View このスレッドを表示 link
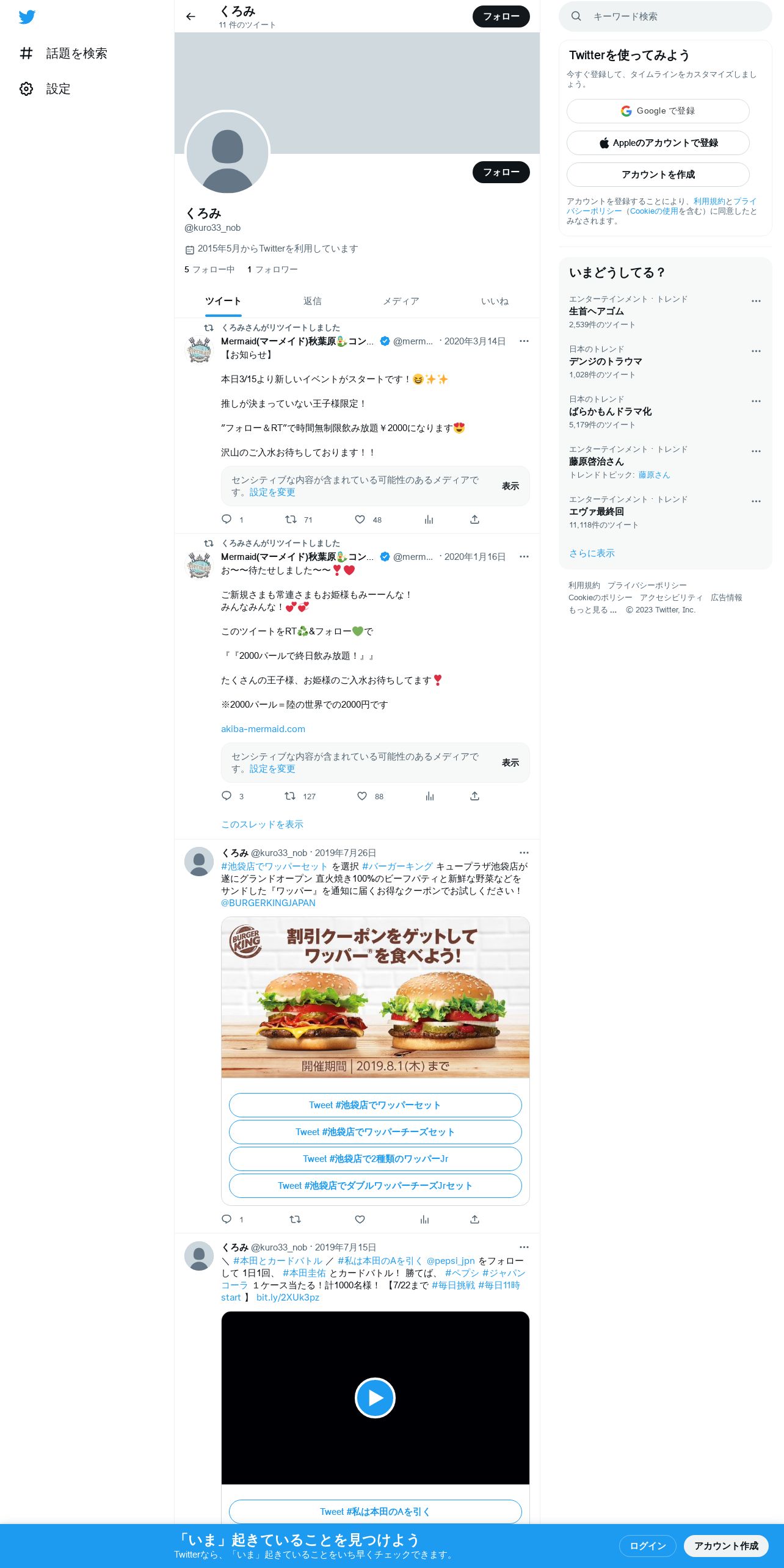The height and width of the screenshot is (1568, 784). coord(262,824)
